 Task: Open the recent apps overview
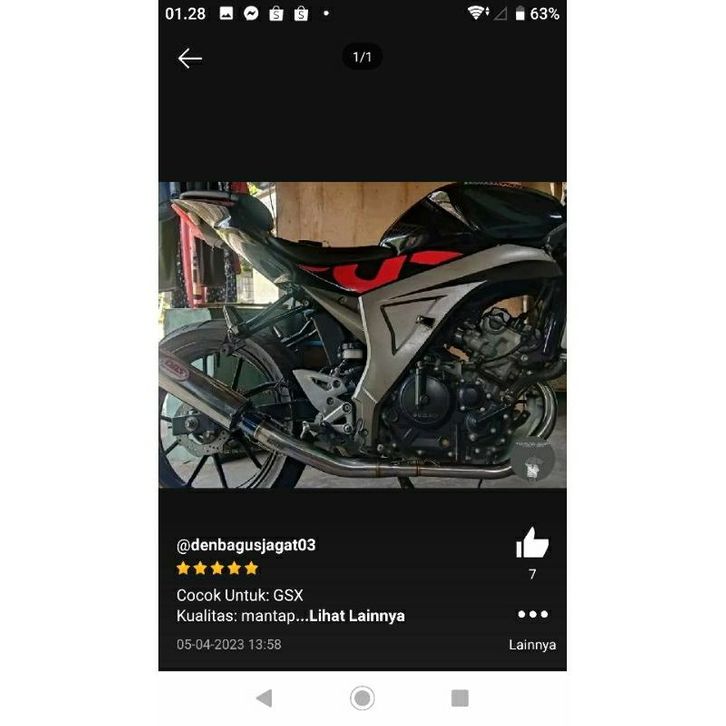click(x=460, y=698)
